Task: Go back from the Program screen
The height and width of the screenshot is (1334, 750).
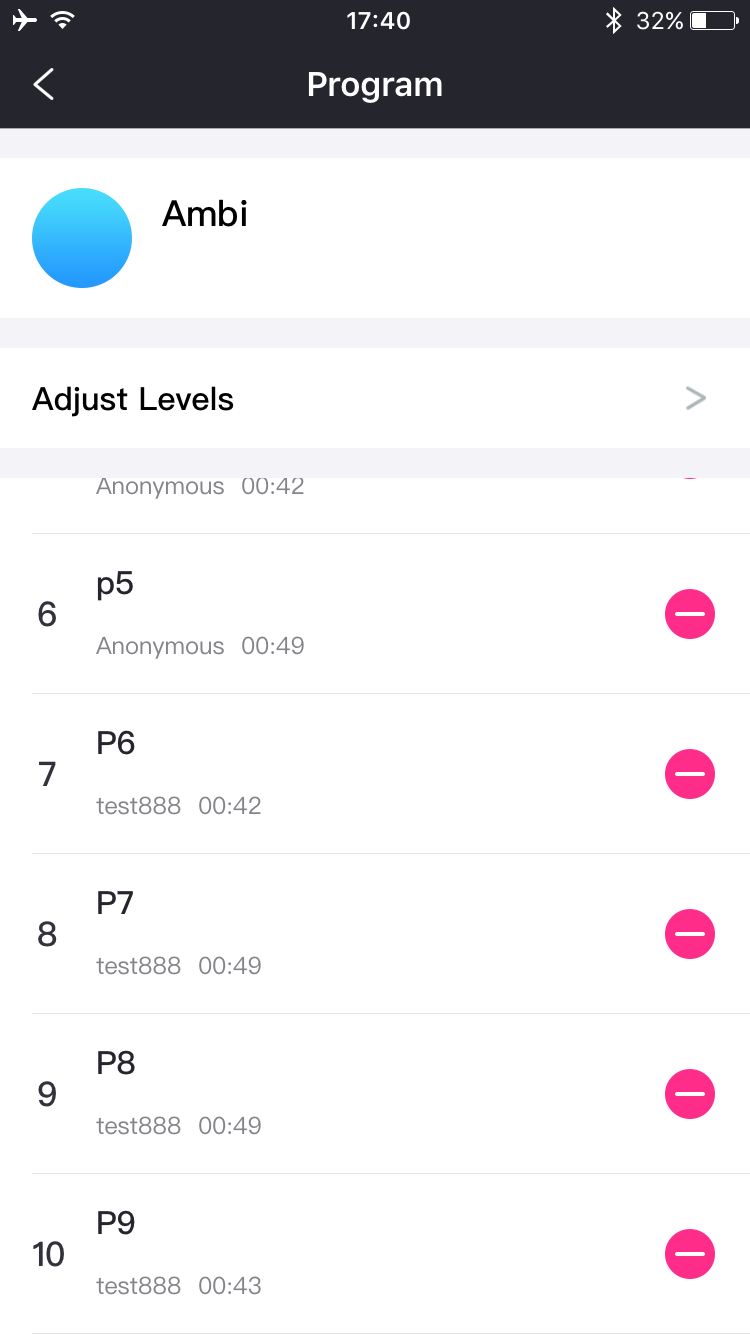Action: (x=44, y=85)
